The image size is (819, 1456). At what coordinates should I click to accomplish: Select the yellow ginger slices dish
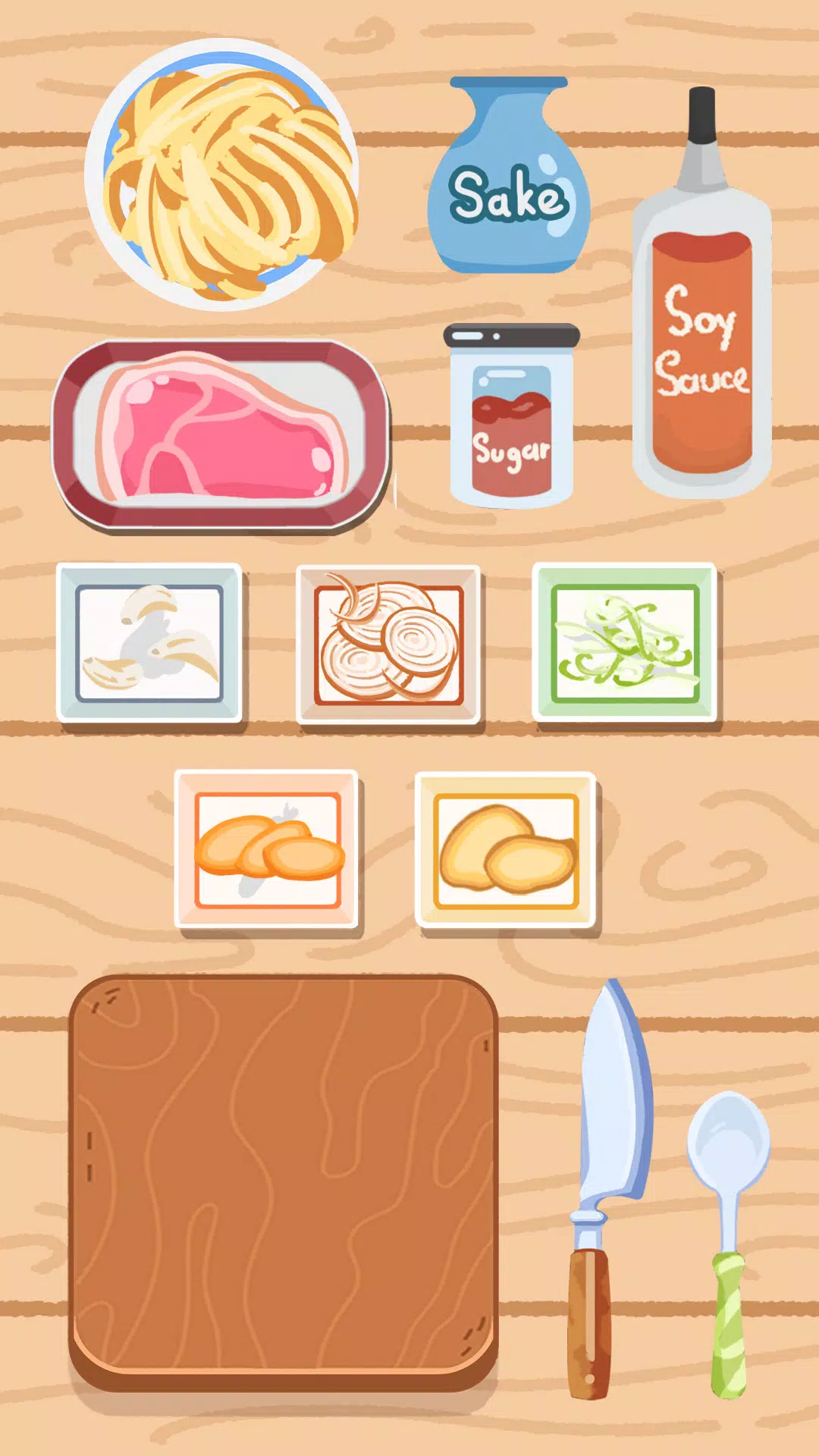(x=506, y=849)
